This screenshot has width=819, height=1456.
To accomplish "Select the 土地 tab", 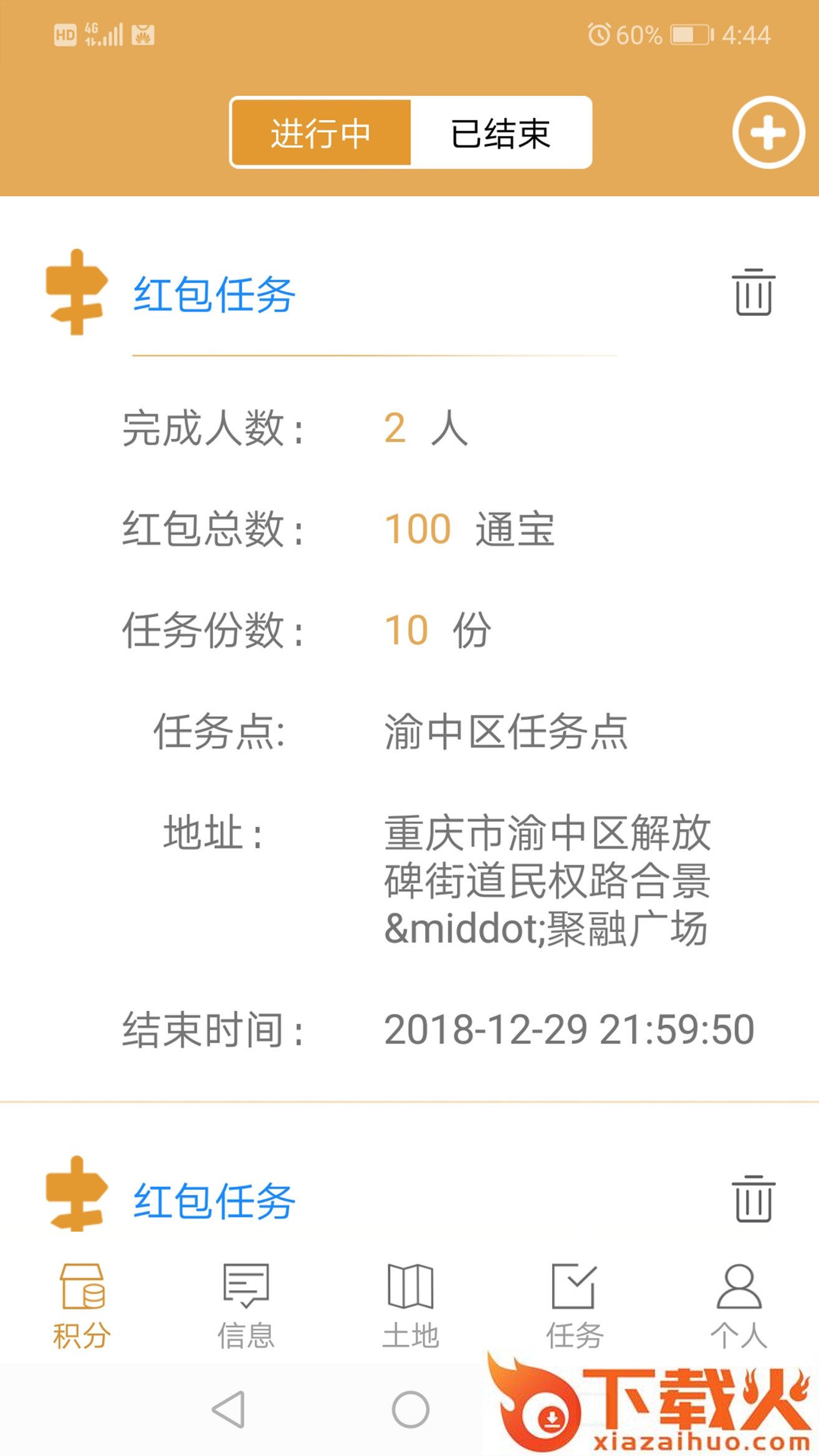I will point(410,1305).
